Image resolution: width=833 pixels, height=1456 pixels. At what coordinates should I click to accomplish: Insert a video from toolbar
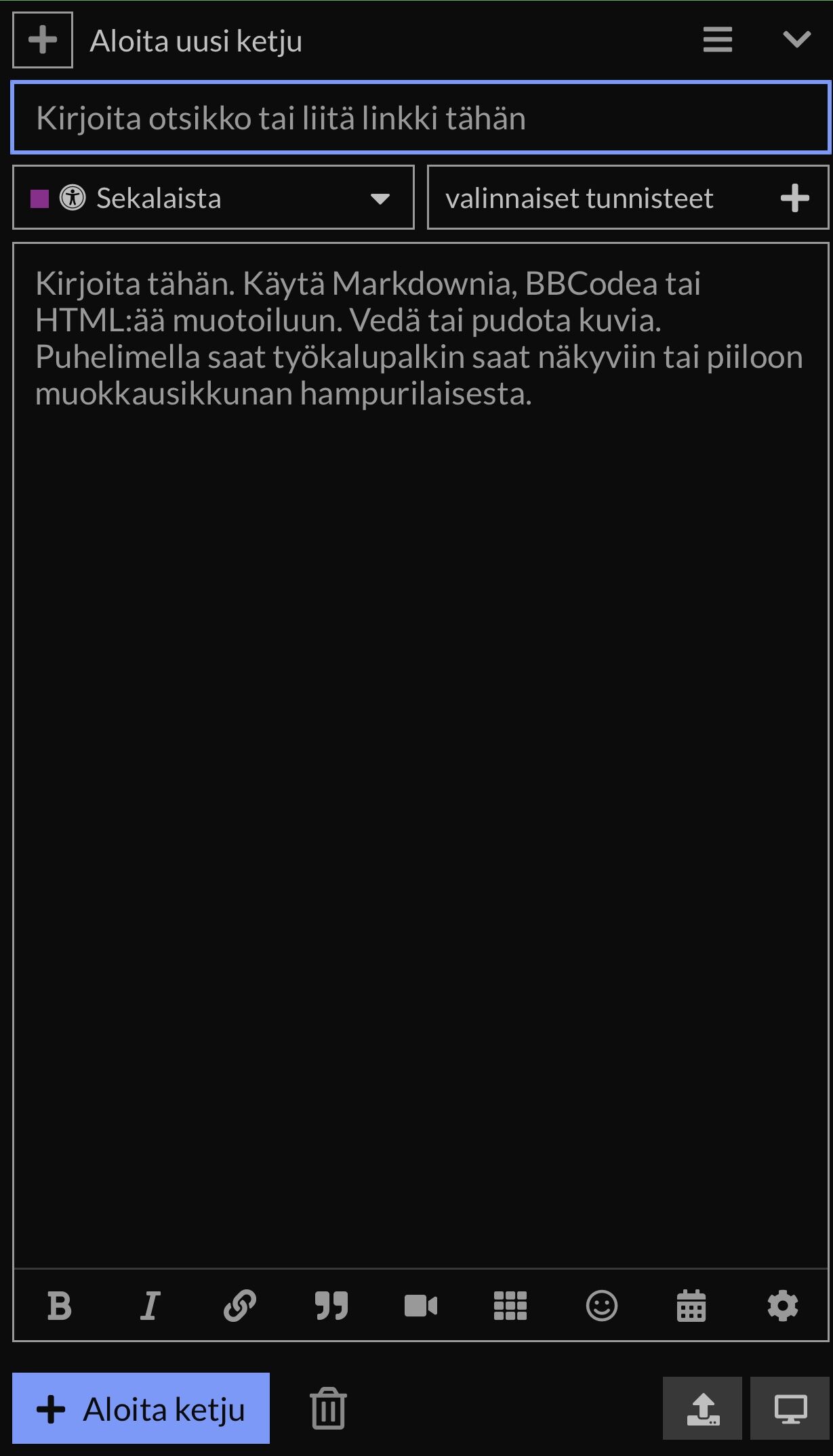421,1306
